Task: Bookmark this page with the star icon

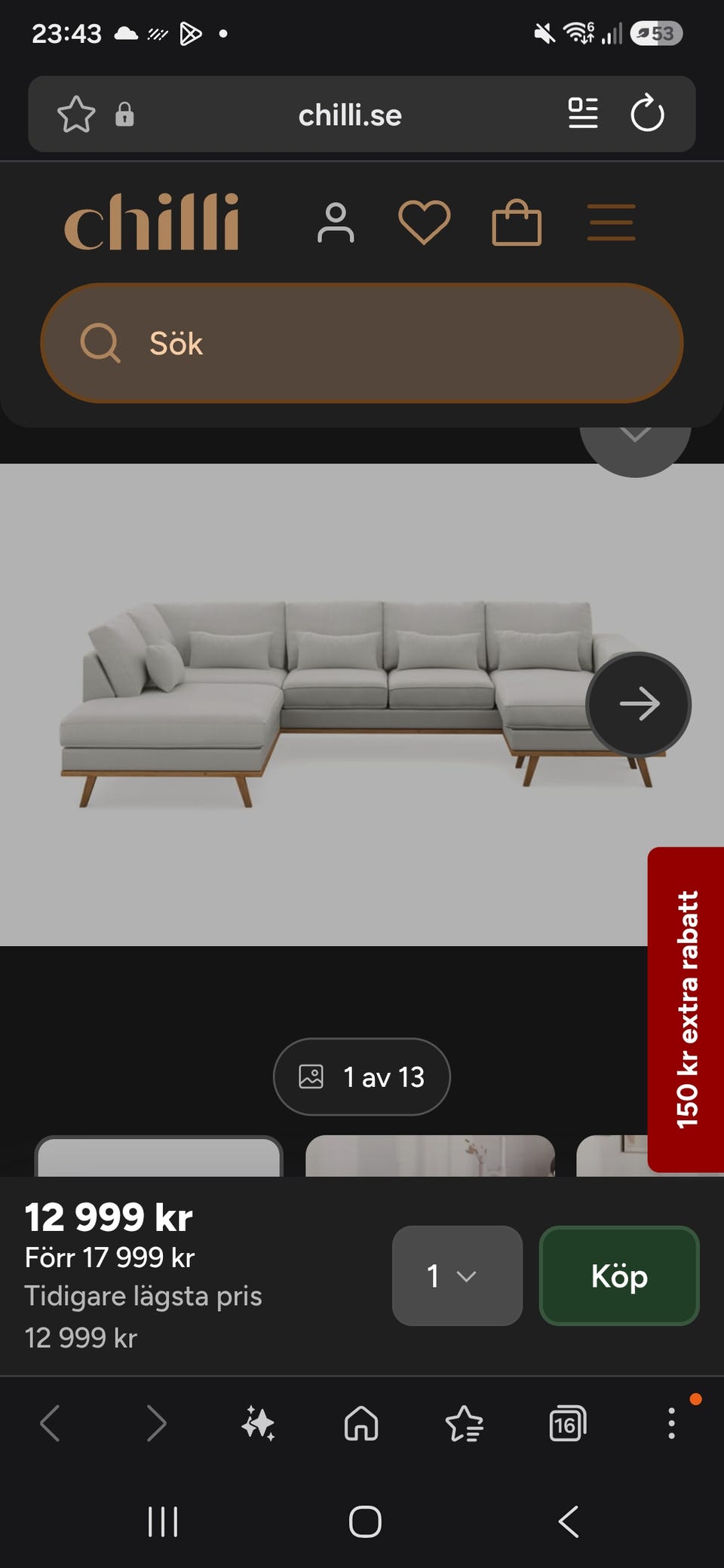Action: pyautogui.click(x=76, y=115)
